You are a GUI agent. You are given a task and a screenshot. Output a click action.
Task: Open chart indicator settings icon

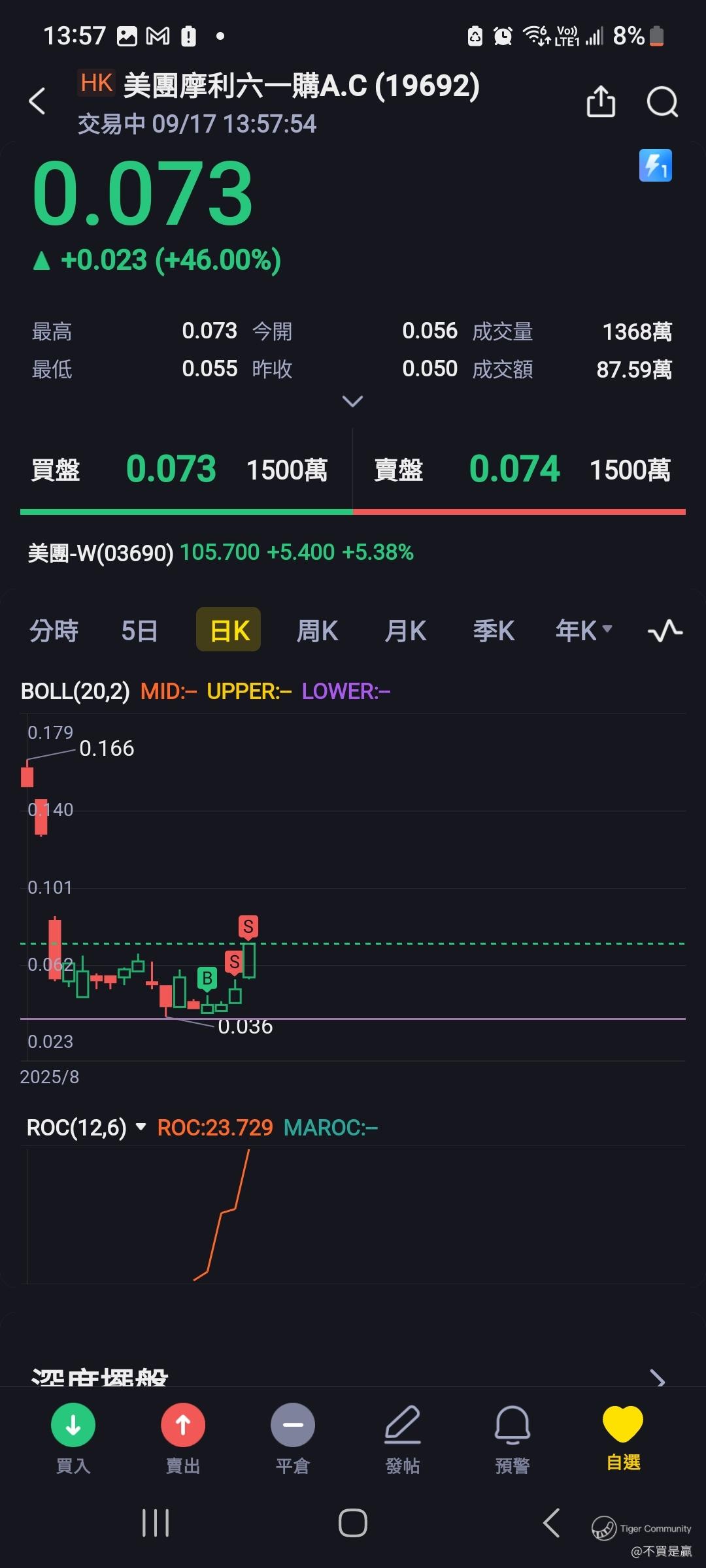tap(665, 630)
